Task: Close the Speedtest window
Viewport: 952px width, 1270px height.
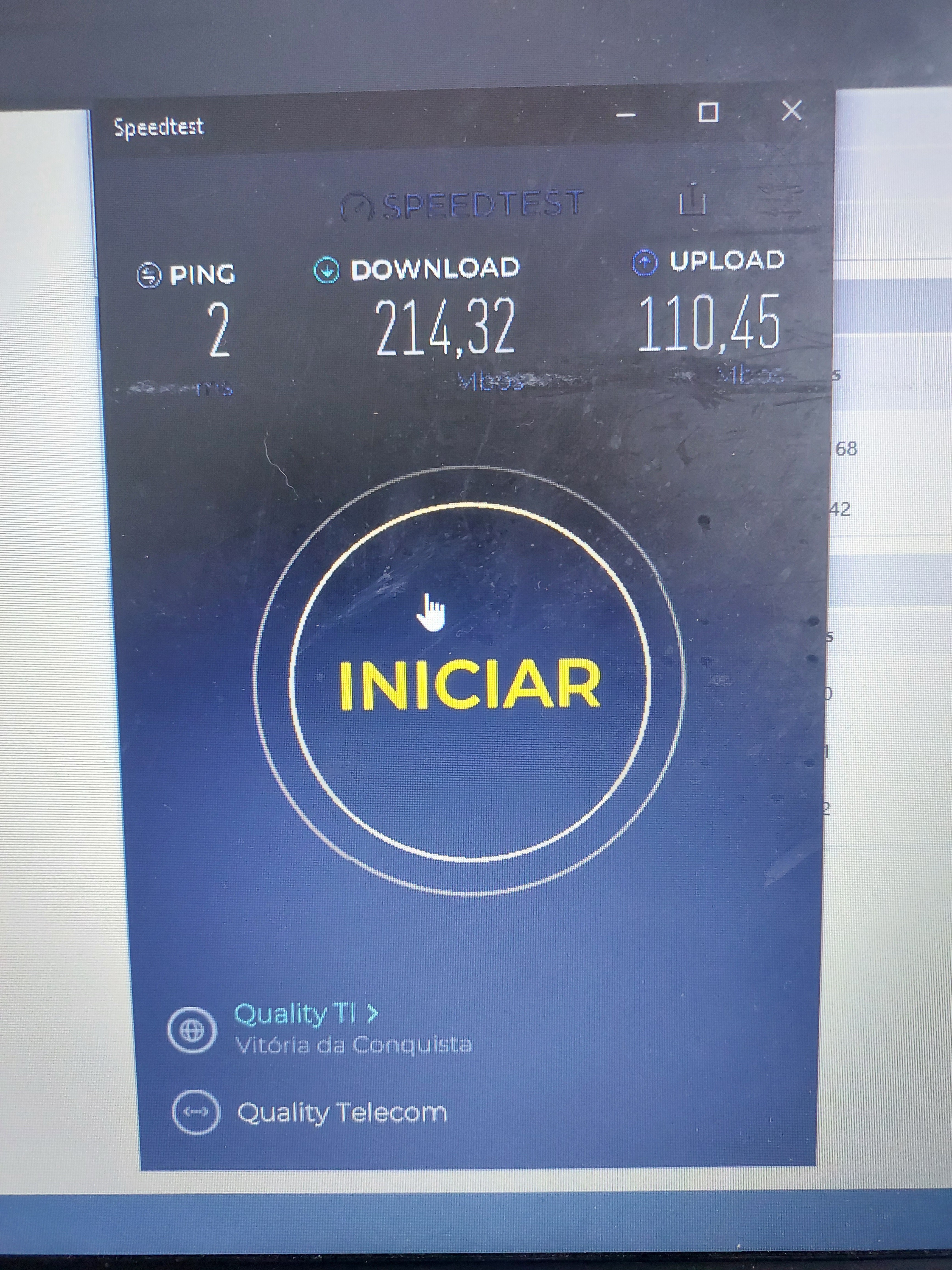Action: point(791,110)
